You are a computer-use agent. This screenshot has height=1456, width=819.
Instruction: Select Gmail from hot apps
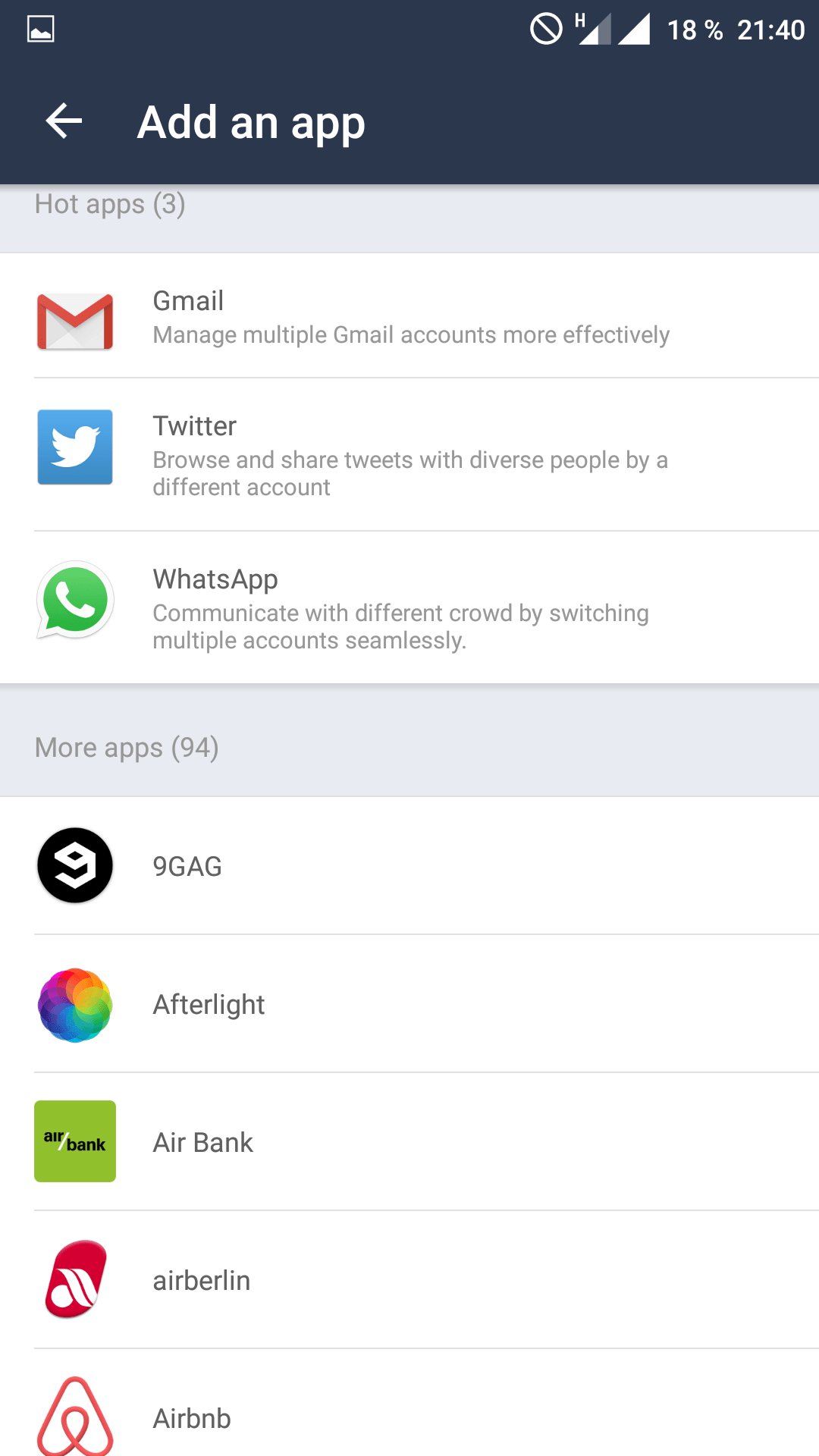(409, 317)
